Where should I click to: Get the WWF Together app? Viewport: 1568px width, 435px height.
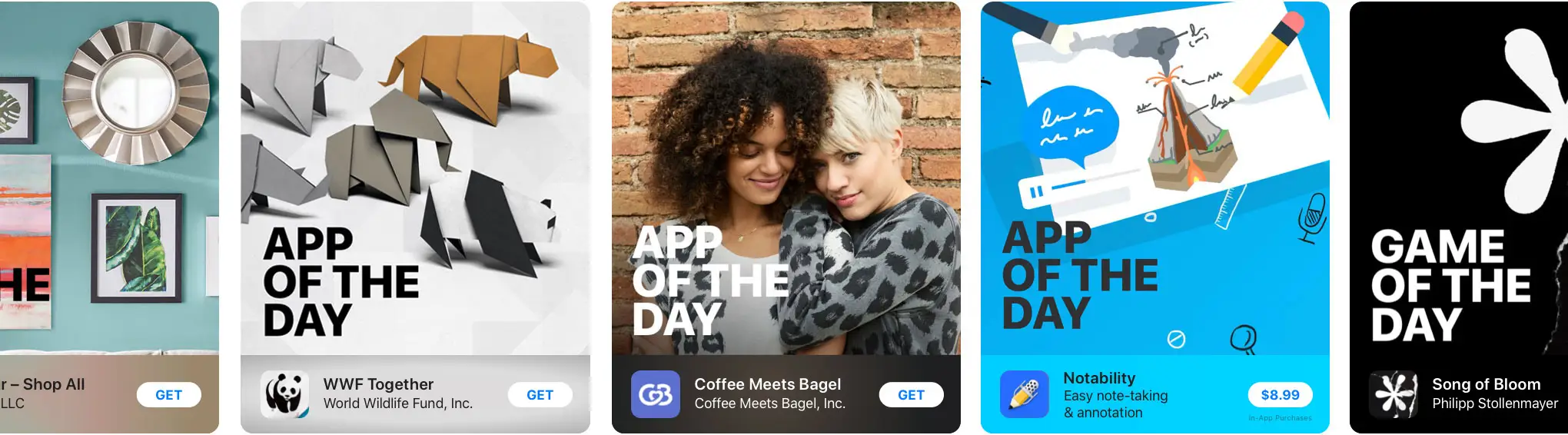pos(540,395)
